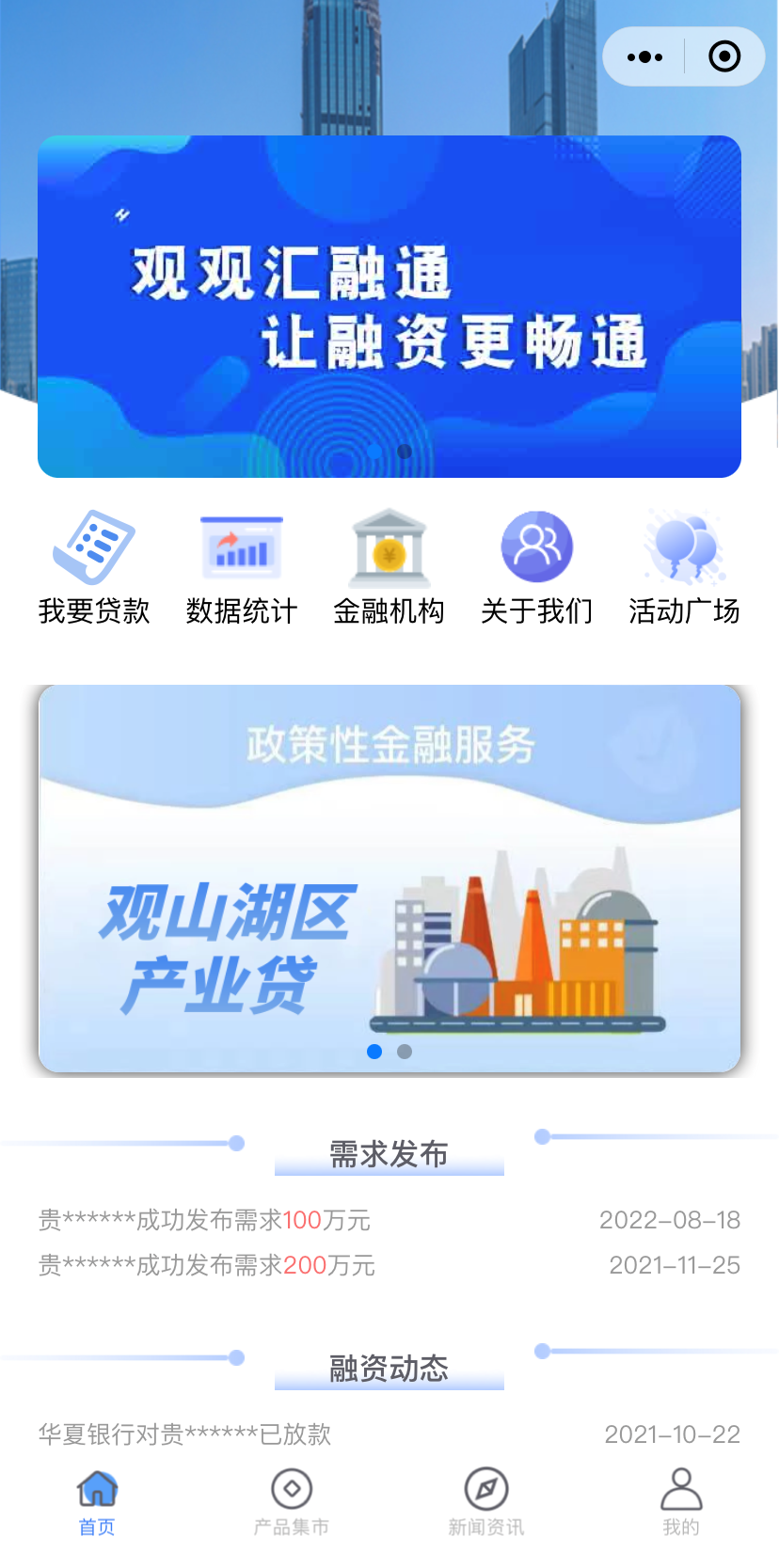Open the mini program overflow menu

point(644,57)
